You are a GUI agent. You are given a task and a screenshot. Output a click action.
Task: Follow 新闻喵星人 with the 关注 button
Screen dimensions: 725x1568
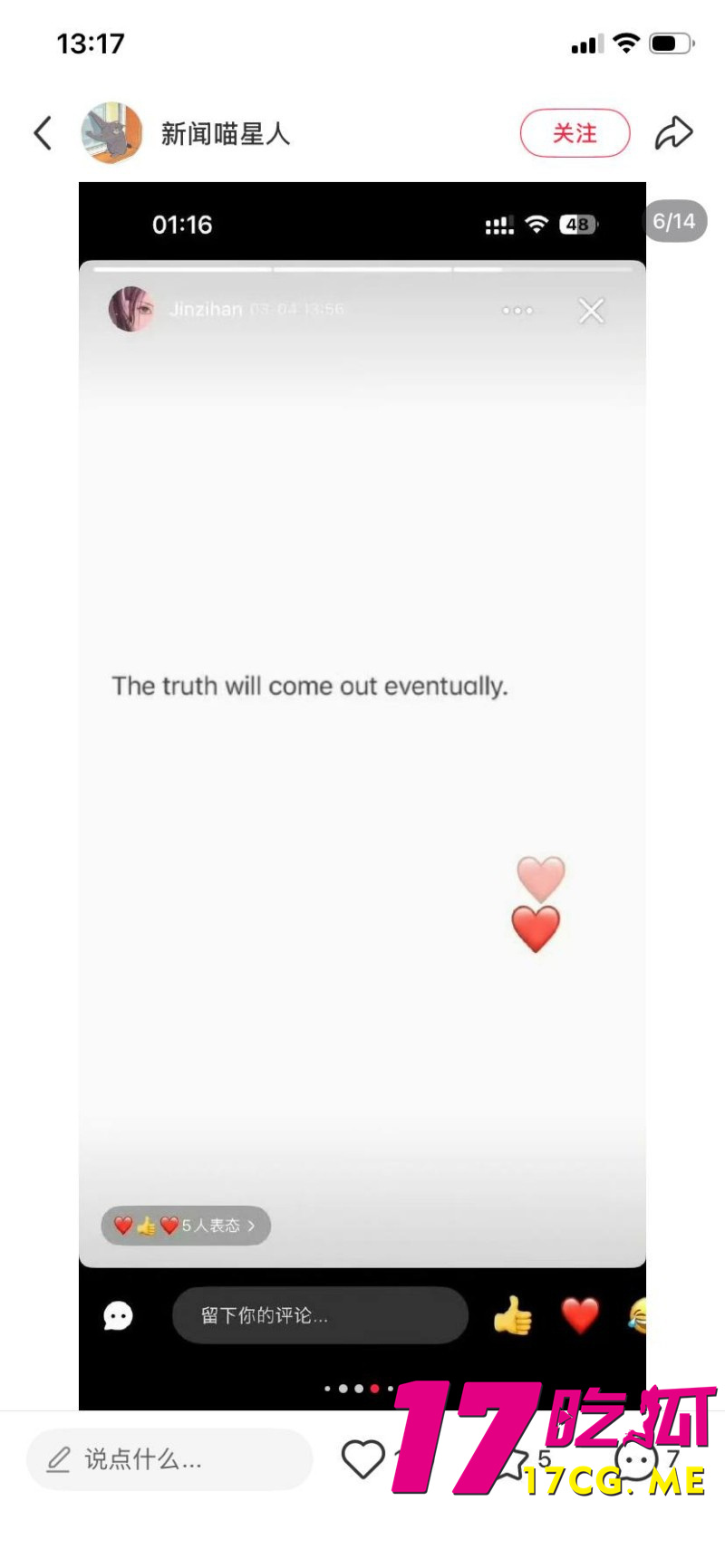(574, 133)
